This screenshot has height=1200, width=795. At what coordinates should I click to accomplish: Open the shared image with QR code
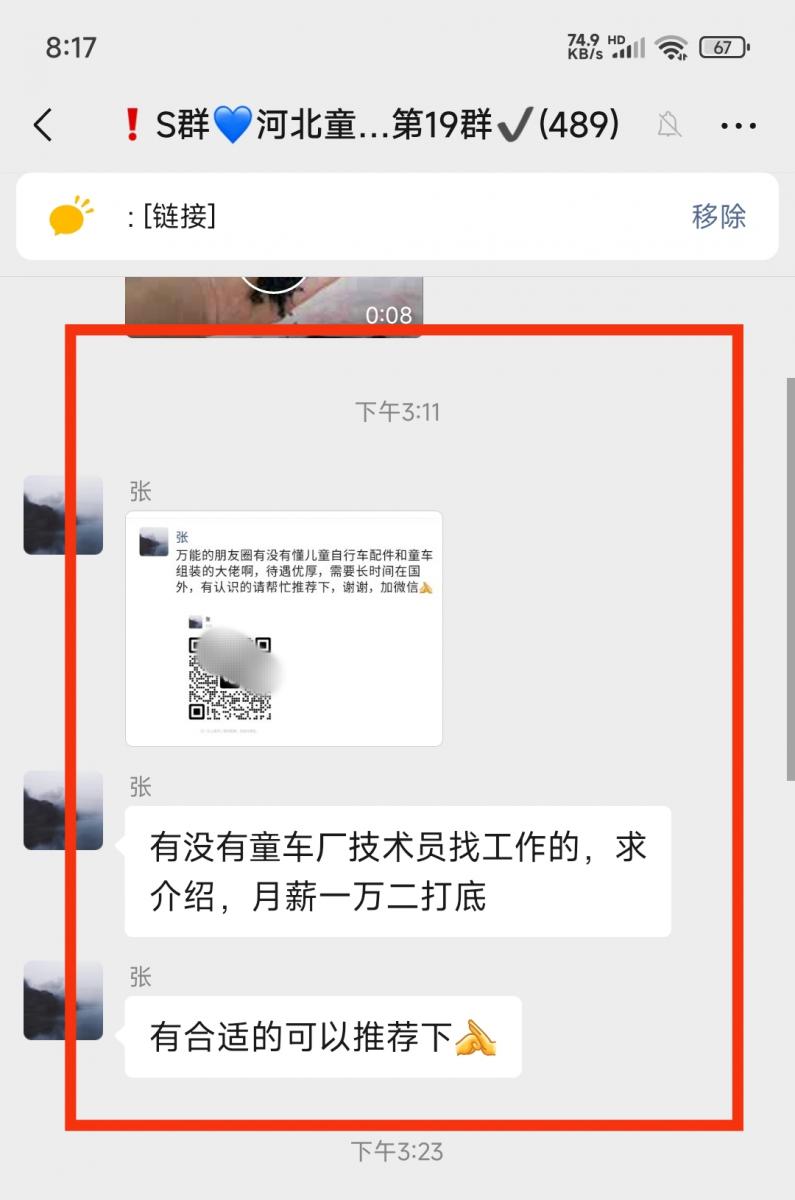(x=283, y=628)
